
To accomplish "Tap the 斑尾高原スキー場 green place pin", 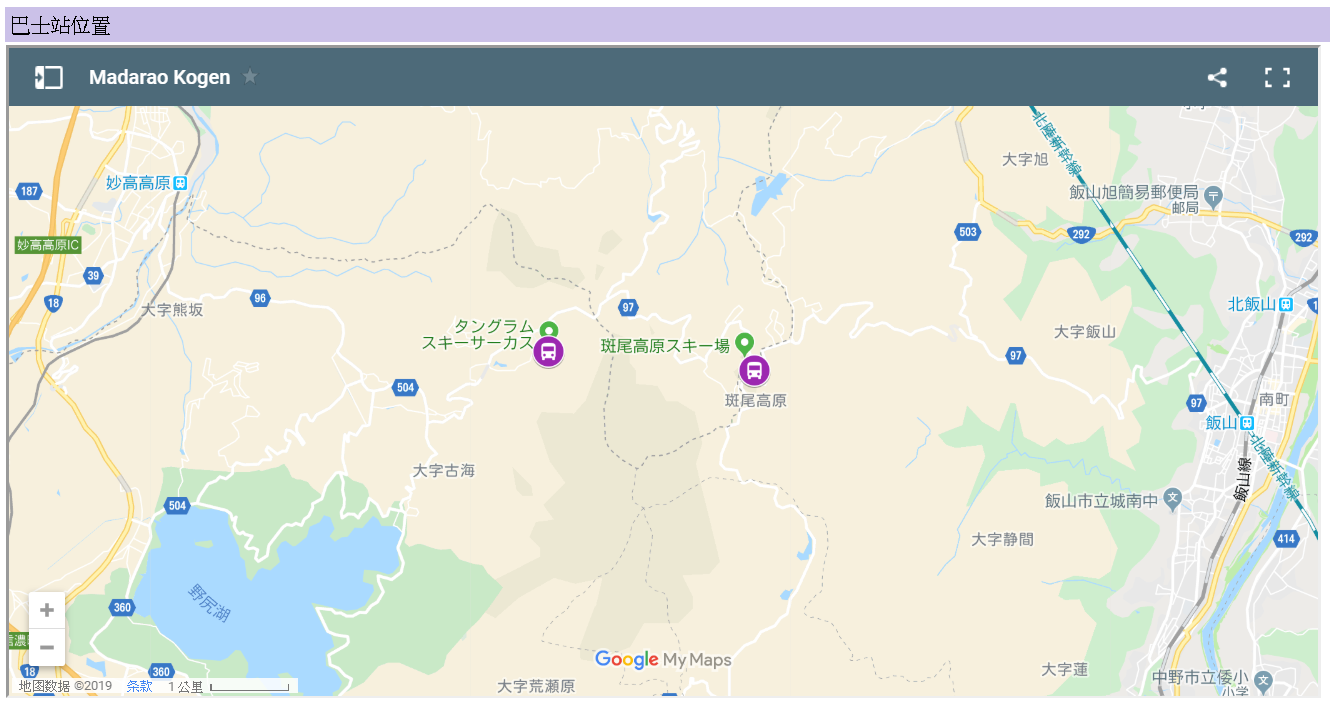I will click(x=744, y=343).
